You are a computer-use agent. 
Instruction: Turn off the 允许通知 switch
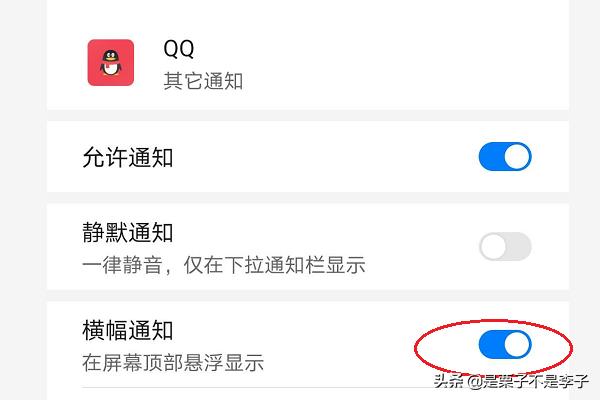pyautogui.click(x=505, y=157)
